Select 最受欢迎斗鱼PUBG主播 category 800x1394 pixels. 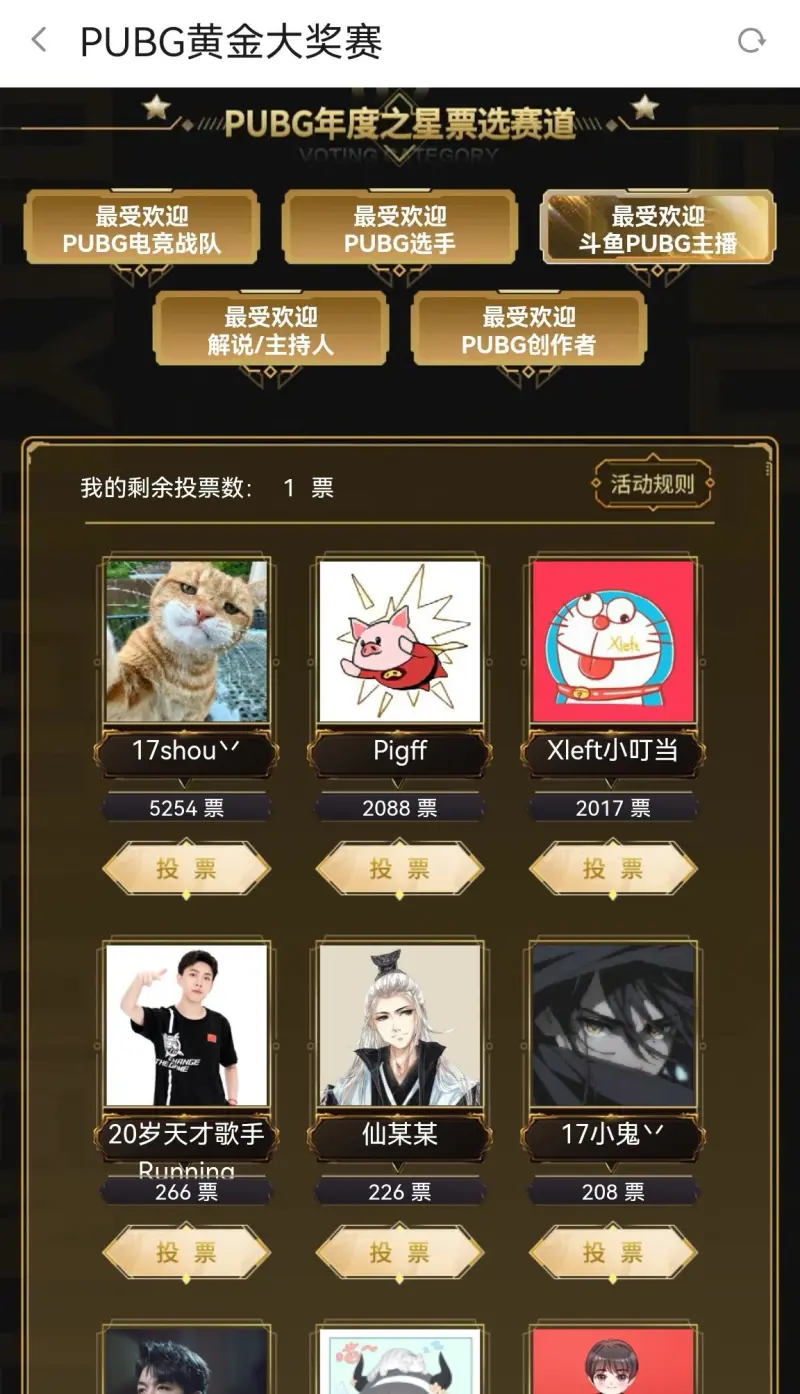(658, 229)
